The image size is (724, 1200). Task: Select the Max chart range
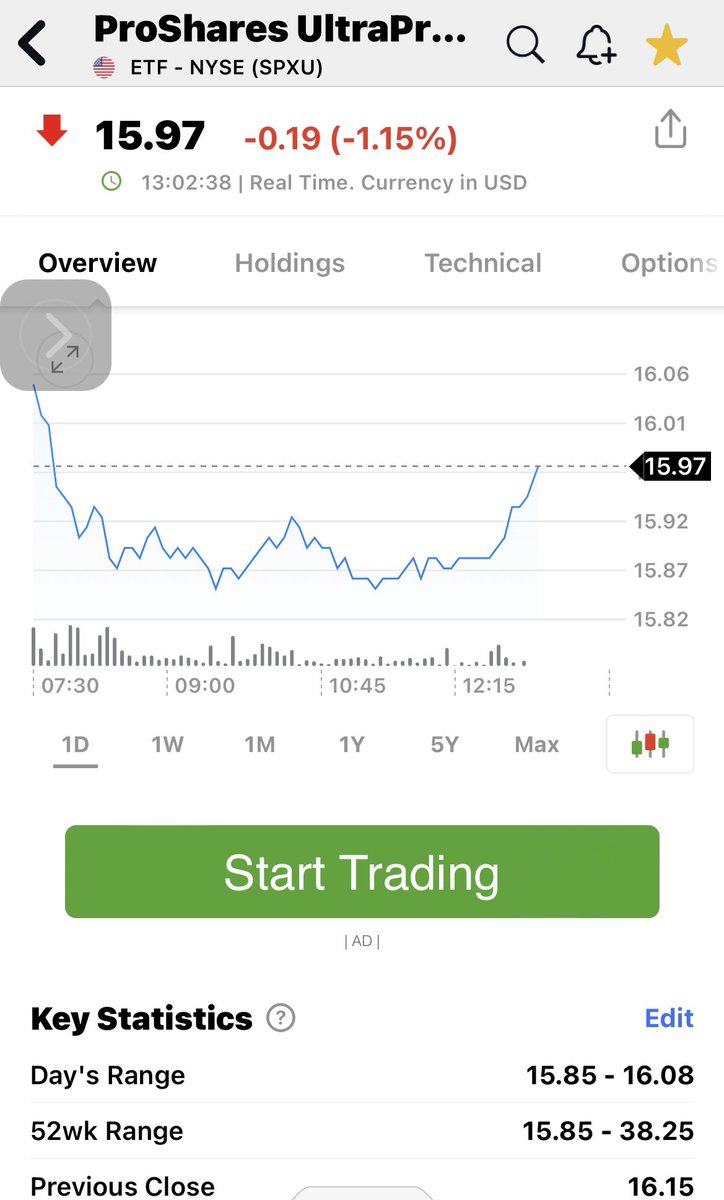coord(537,744)
